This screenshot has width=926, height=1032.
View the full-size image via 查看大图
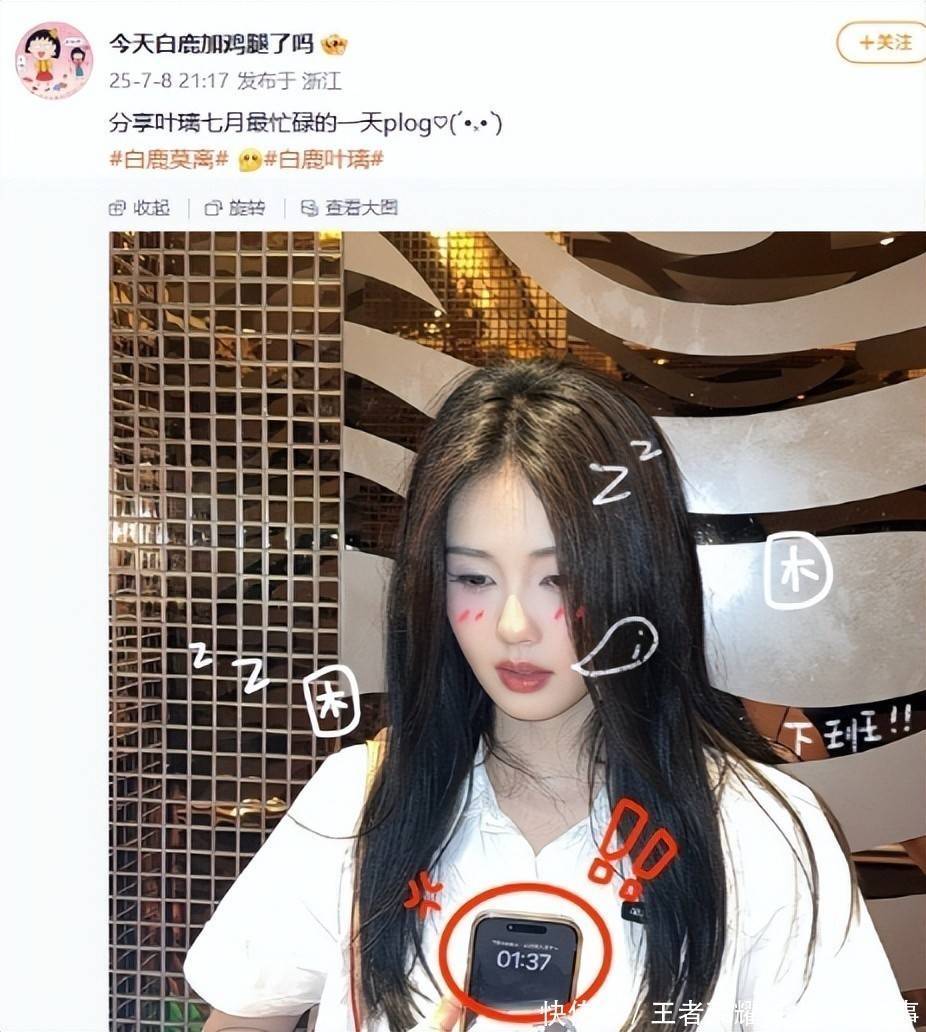pyautogui.click(x=350, y=208)
